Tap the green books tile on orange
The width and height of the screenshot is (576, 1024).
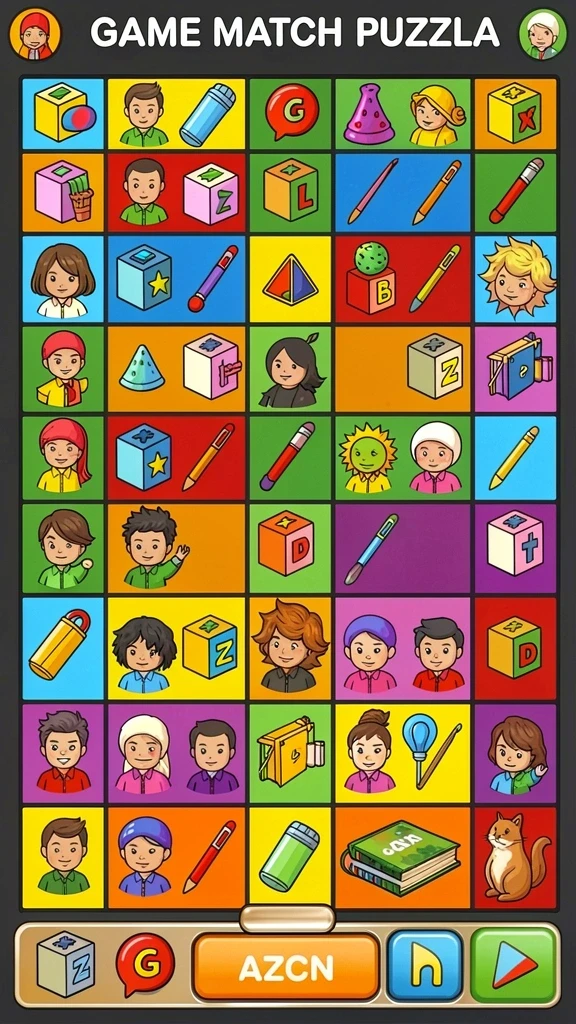pyautogui.click(x=402, y=857)
